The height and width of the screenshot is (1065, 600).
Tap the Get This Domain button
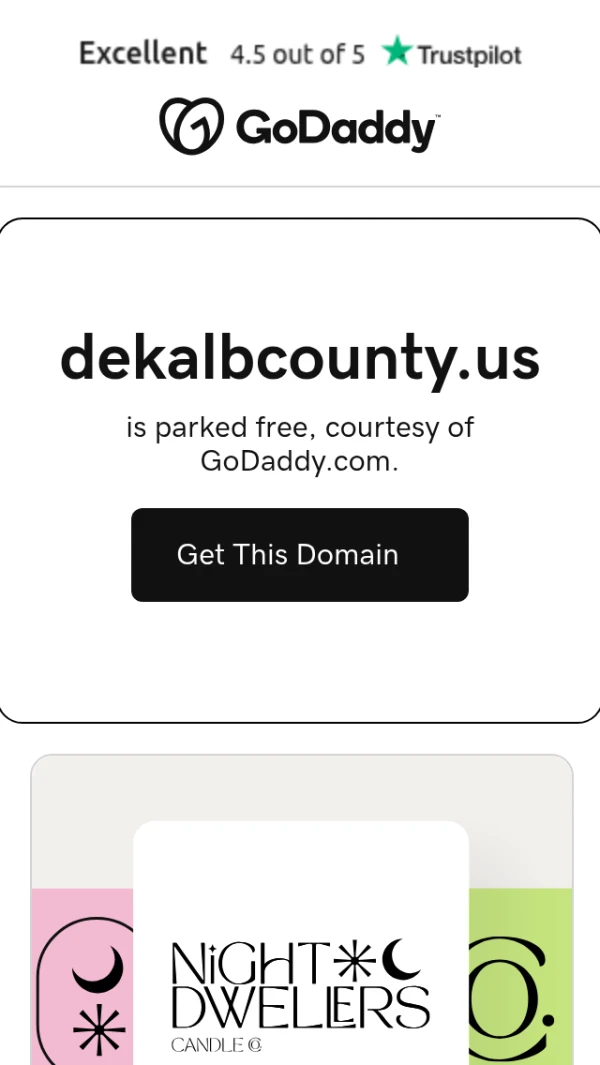[x=299, y=555]
